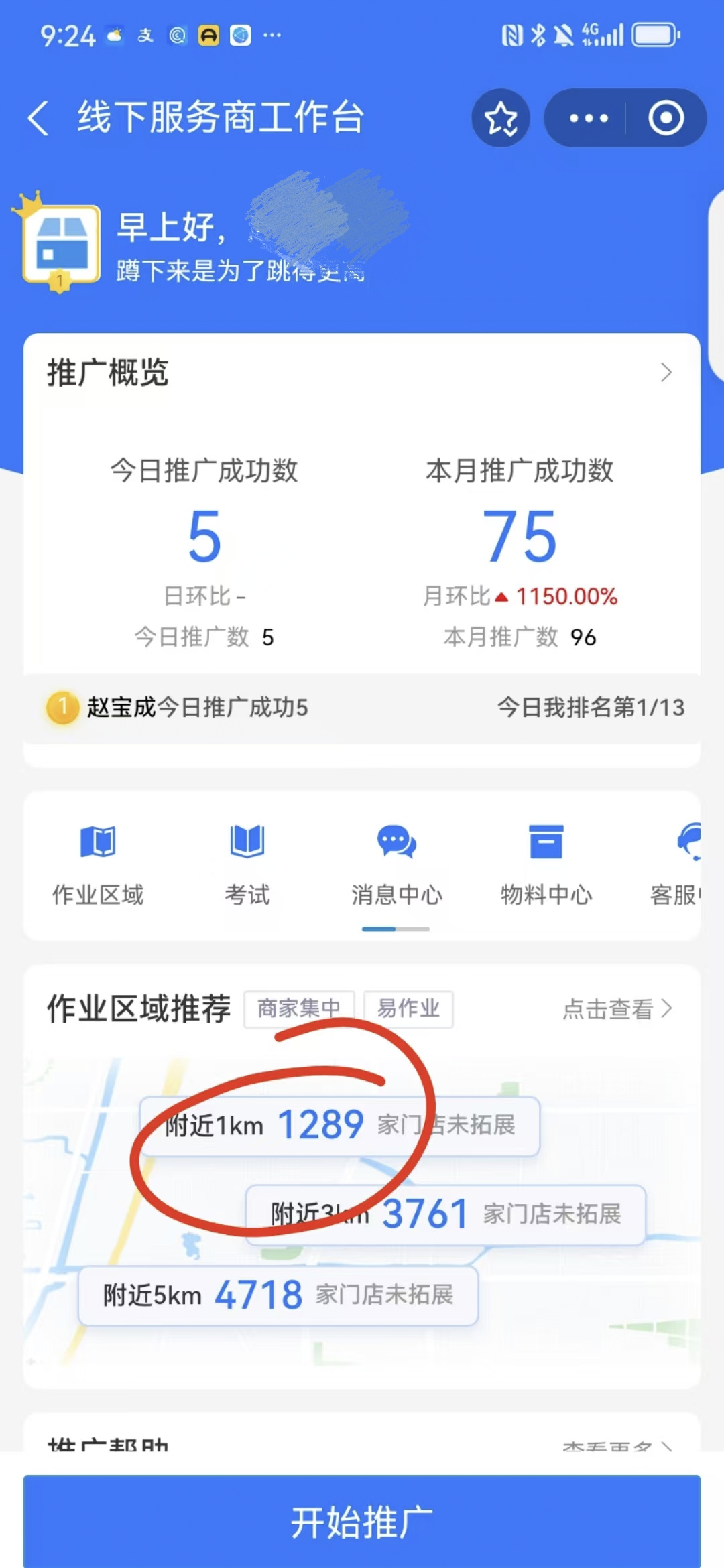The height and width of the screenshot is (1568, 724).
Task: Select the 附近1km 1289 stores bubble
Action: click(339, 1126)
